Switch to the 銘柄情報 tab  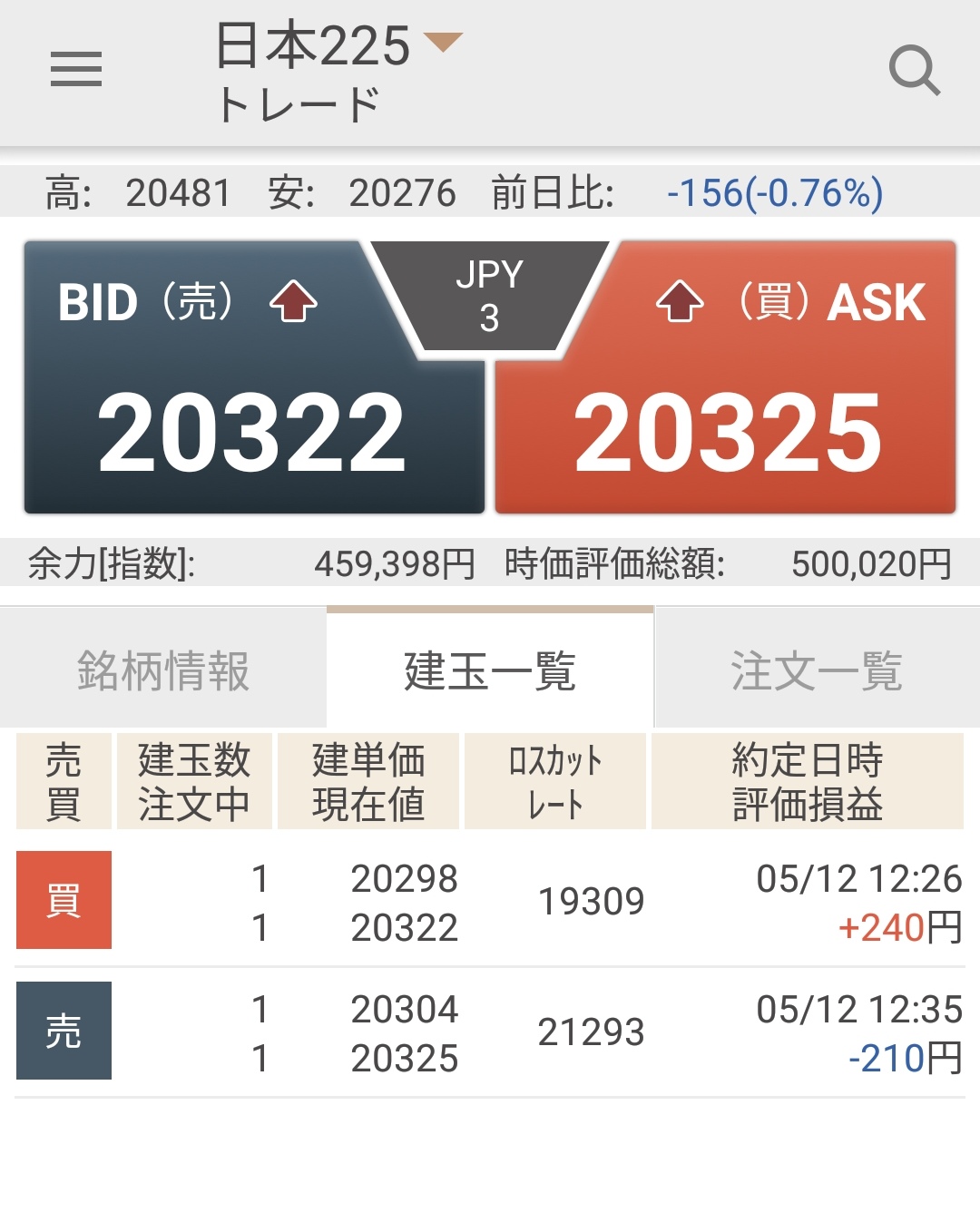(x=163, y=671)
